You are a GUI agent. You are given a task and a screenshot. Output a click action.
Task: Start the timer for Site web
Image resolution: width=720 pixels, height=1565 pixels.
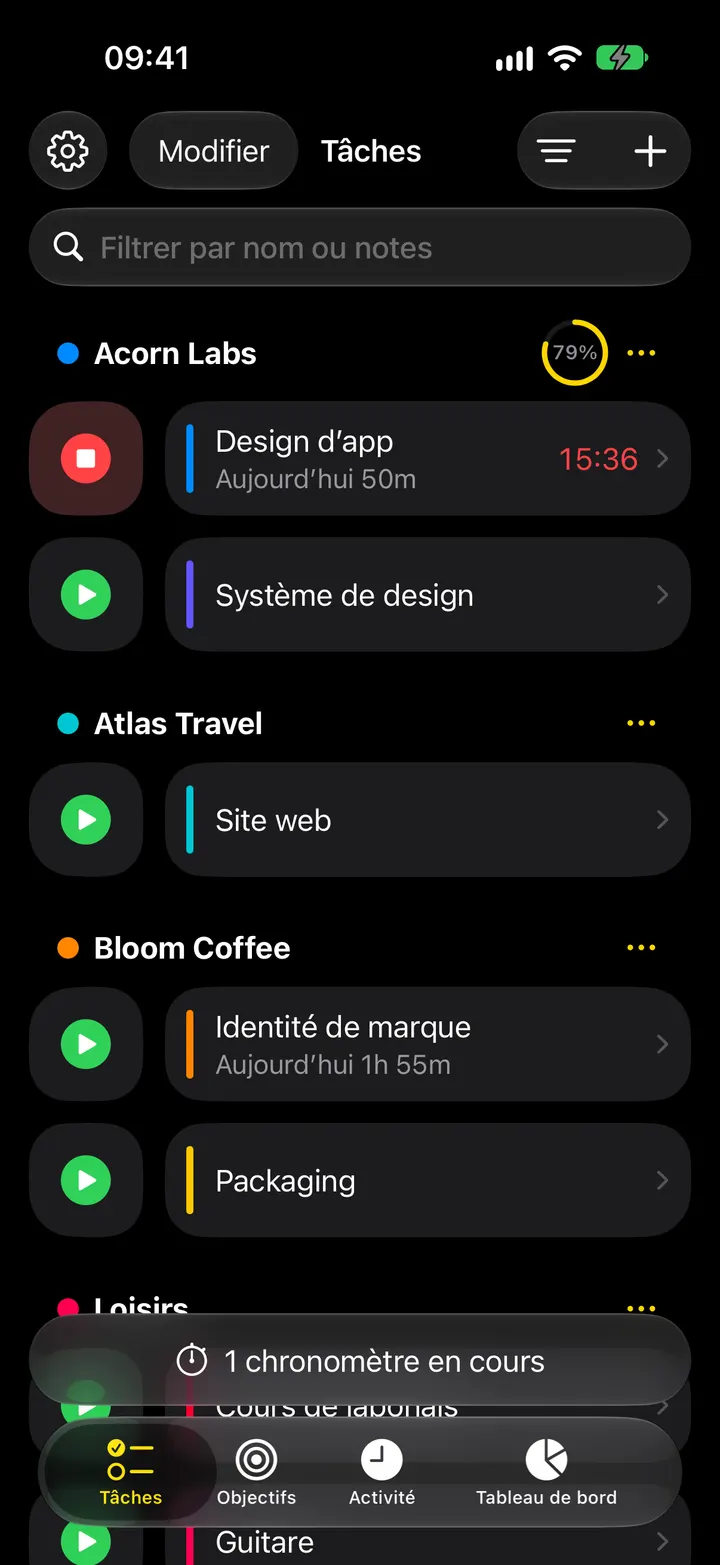86,820
